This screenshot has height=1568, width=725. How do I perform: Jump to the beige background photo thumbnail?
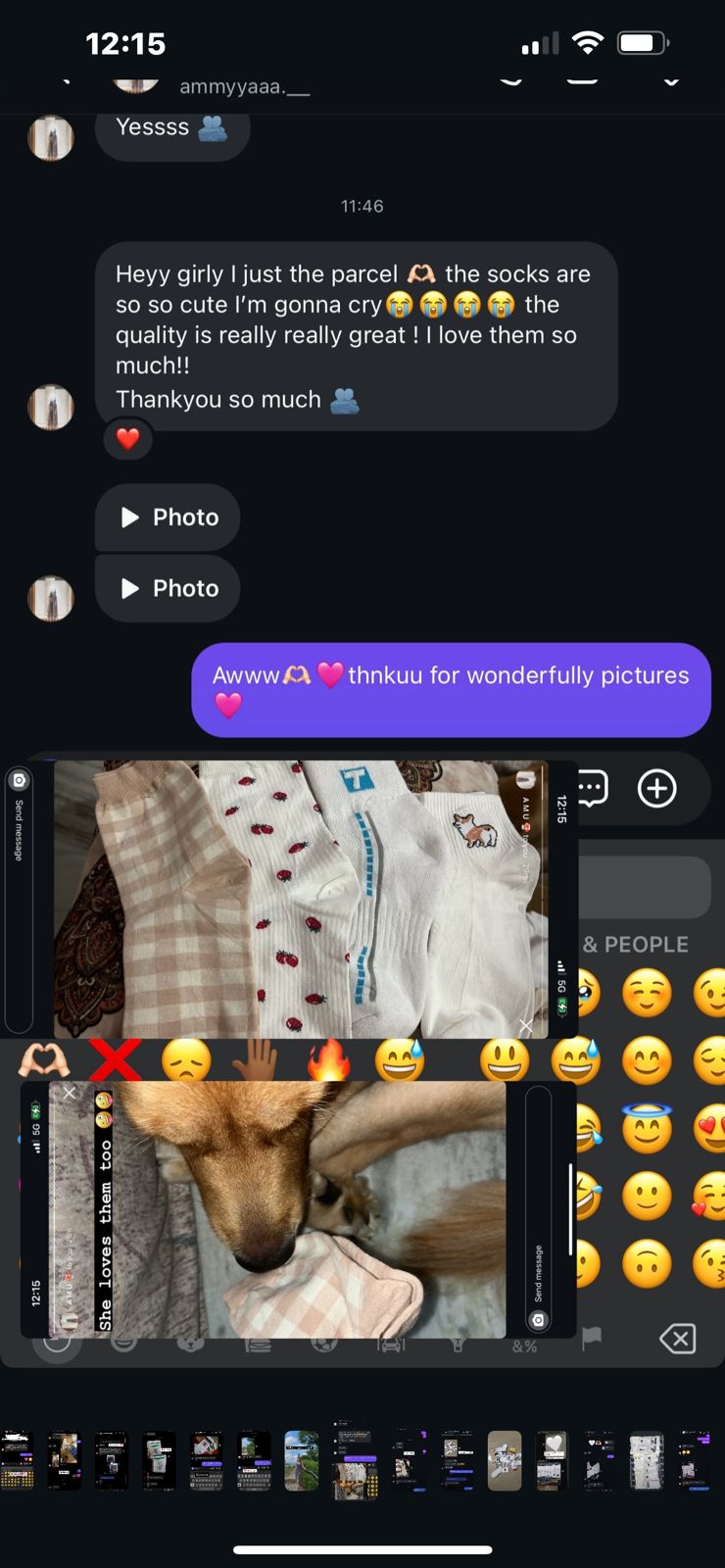(505, 1461)
